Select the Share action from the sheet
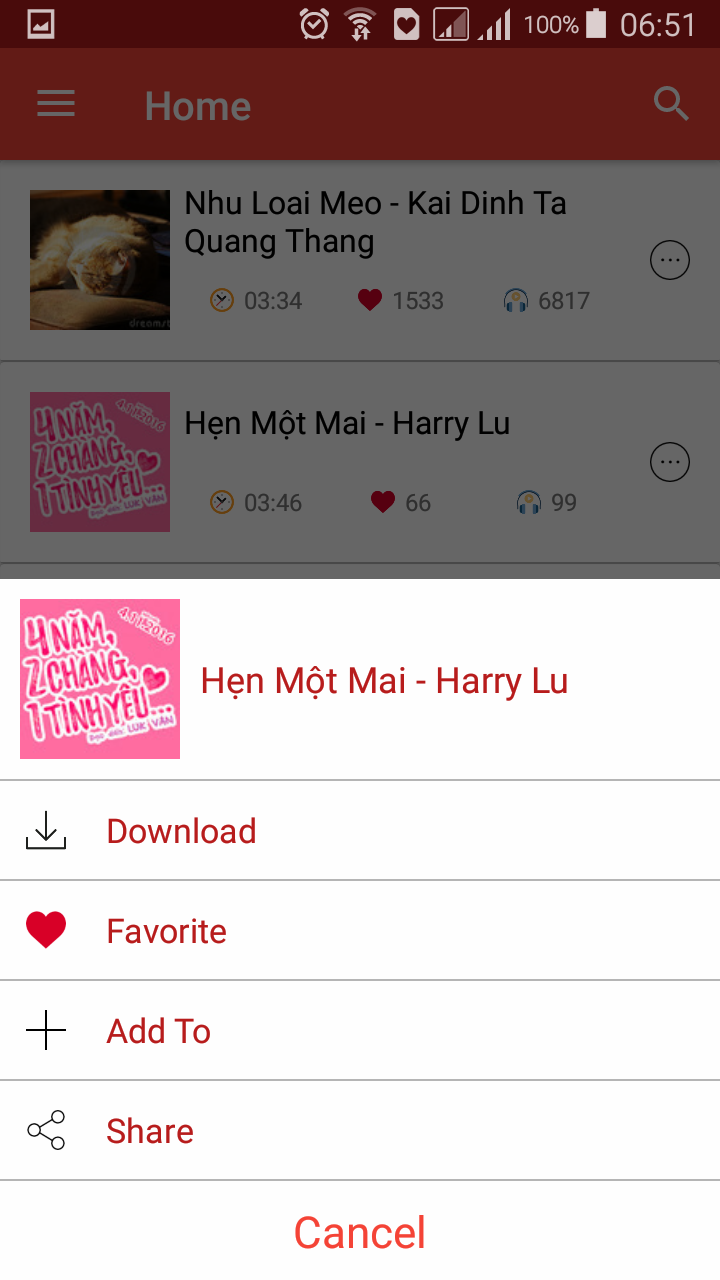The width and height of the screenshot is (720, 1280). click(149, 1130)
